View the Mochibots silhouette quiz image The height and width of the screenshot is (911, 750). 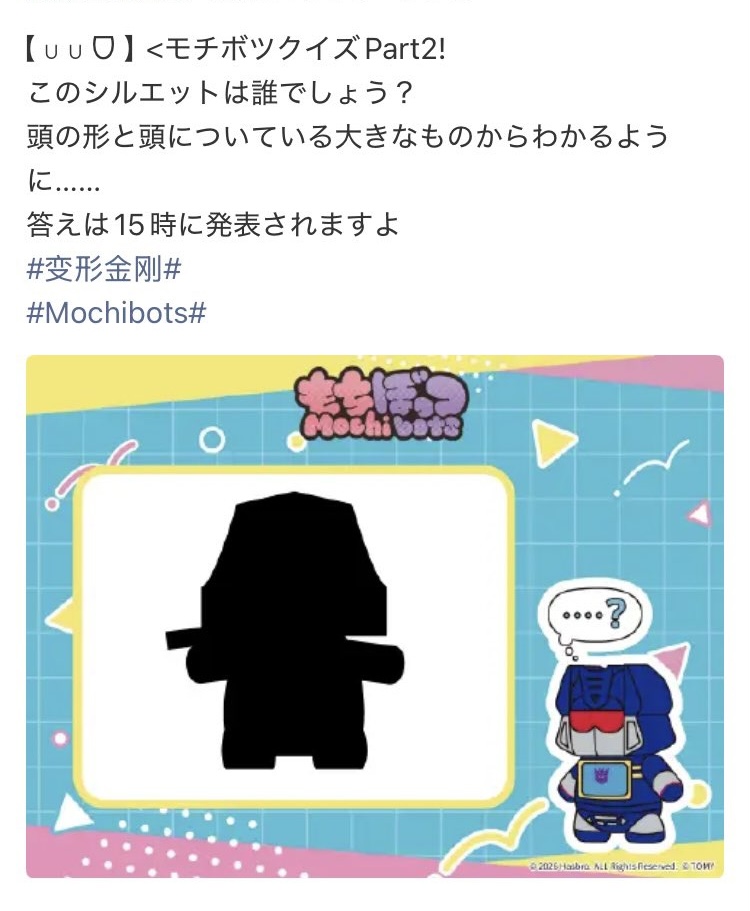374,615
